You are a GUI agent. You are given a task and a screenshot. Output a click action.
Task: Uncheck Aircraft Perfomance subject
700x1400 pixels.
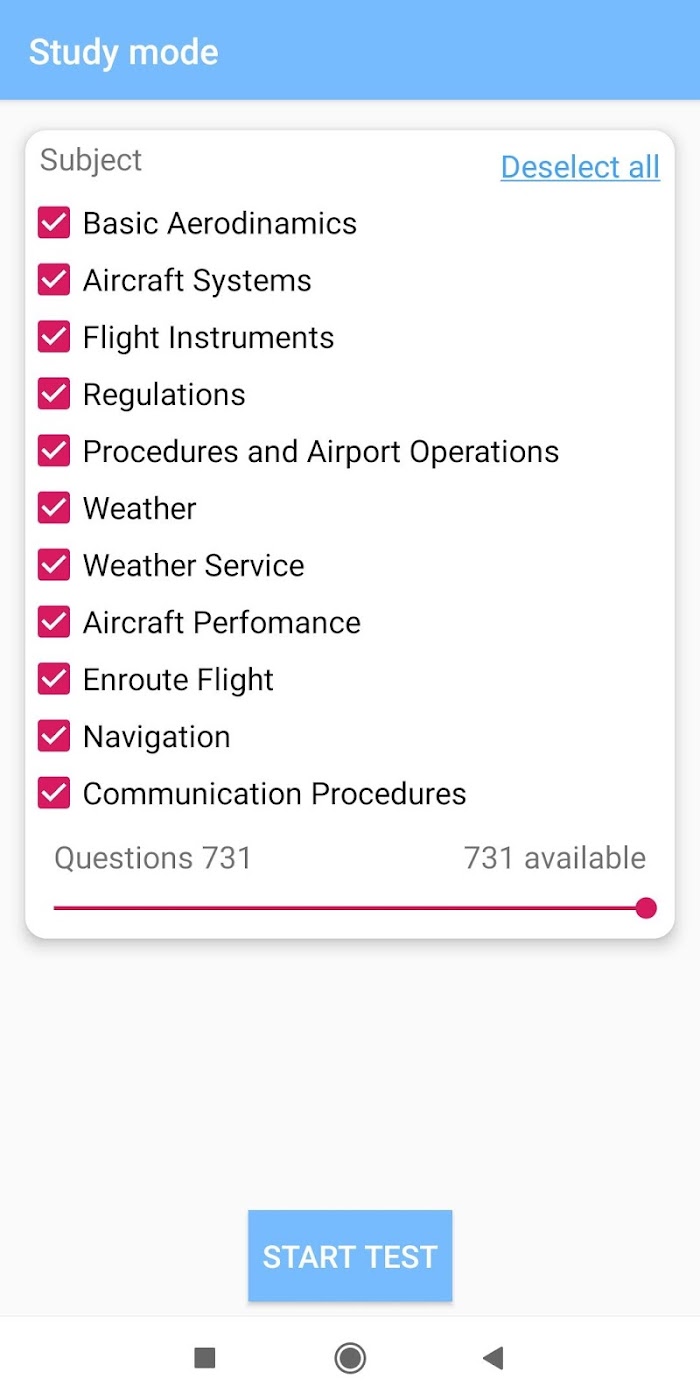(x=54, y=622)
